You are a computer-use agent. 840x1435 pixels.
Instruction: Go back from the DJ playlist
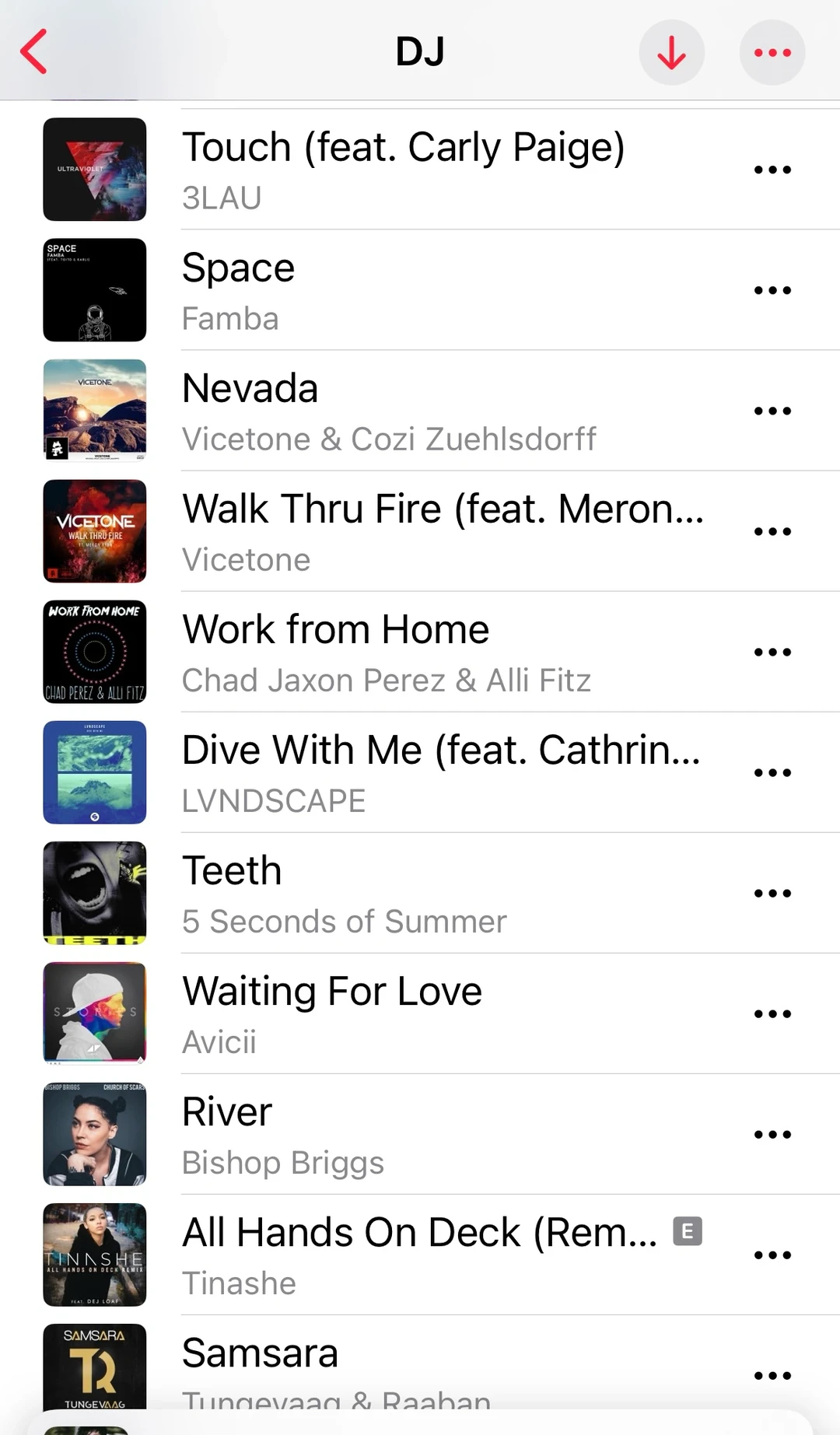click(34, 52)
